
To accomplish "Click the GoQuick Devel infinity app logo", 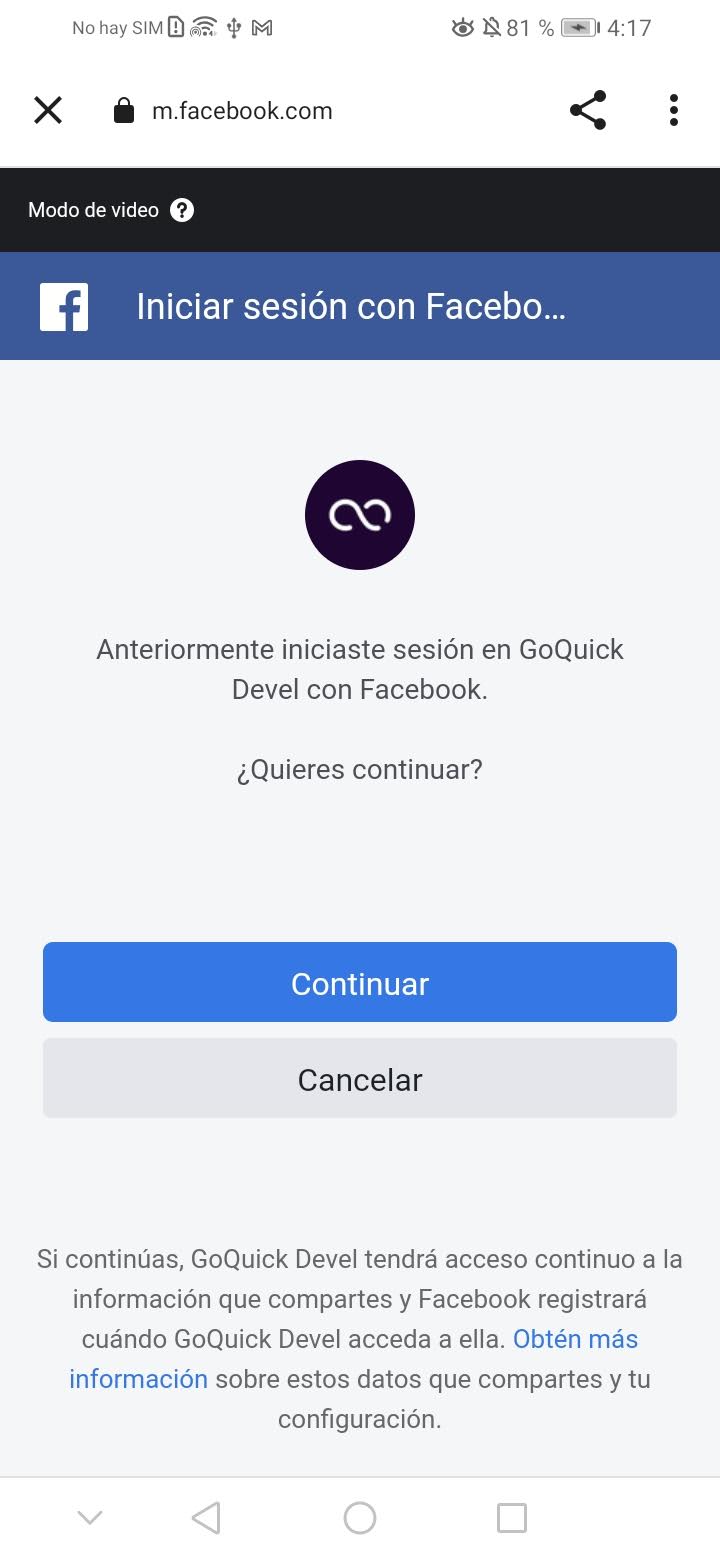I will [x=360, y=514].
